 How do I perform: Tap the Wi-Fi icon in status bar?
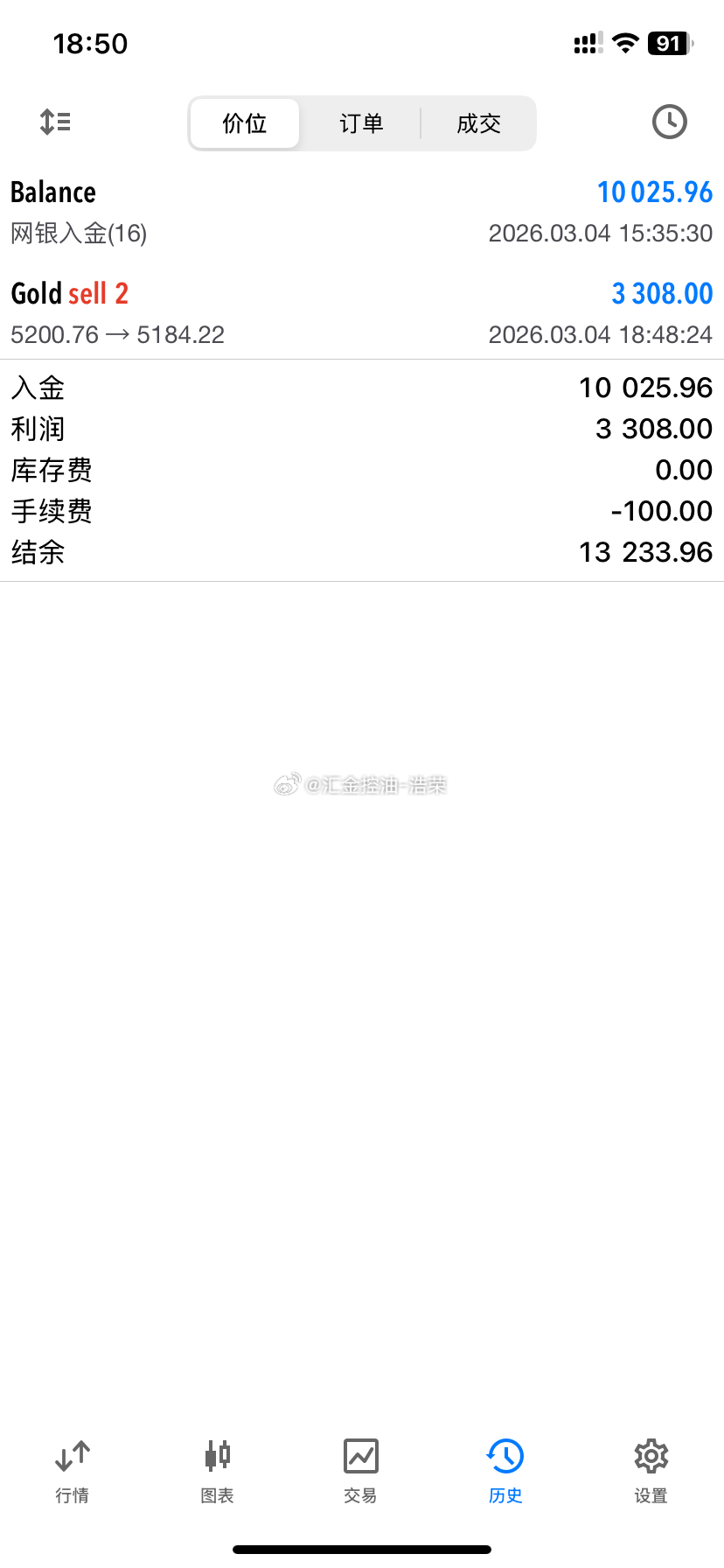[624, 43]
